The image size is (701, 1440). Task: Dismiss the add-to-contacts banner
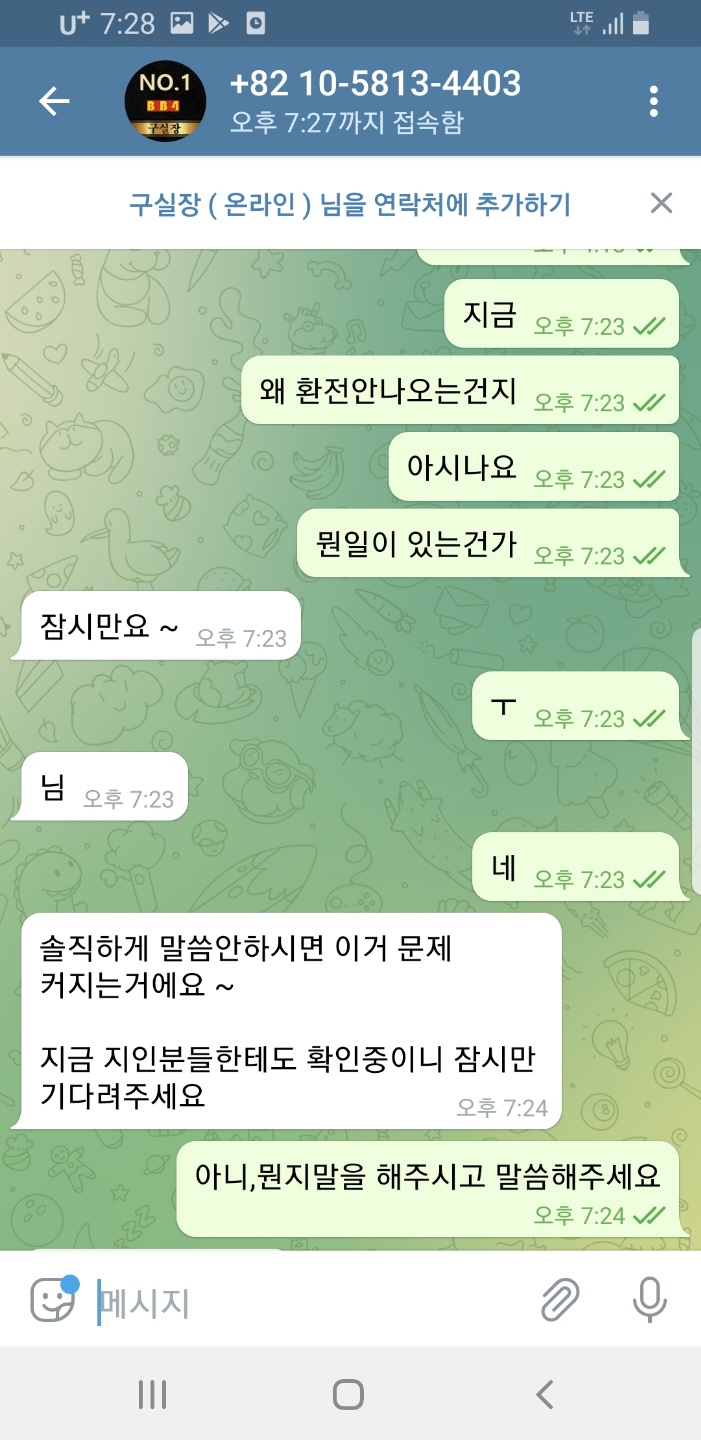tap(661, 203)
